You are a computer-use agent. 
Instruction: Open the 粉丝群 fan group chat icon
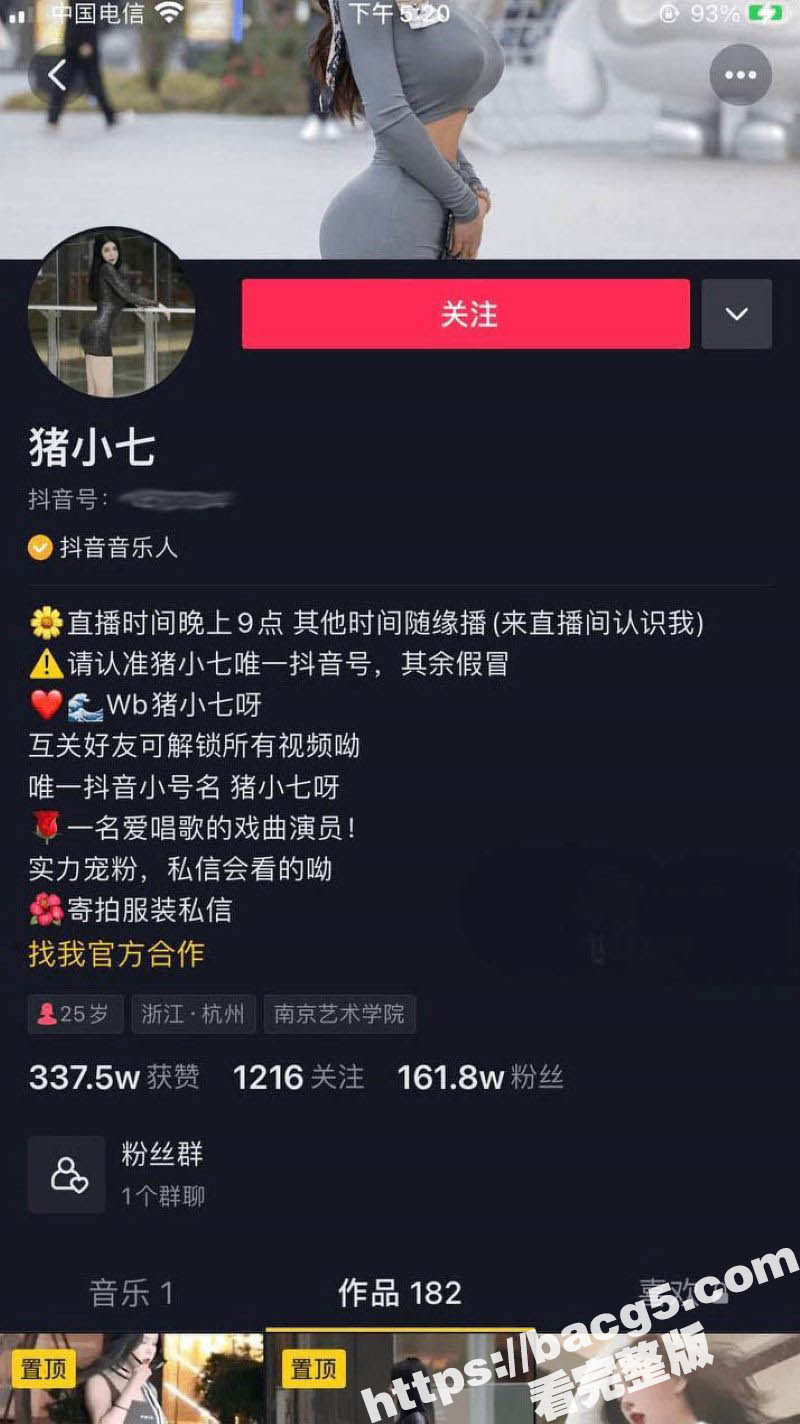pyautogui.click(x=66, y=1174)
